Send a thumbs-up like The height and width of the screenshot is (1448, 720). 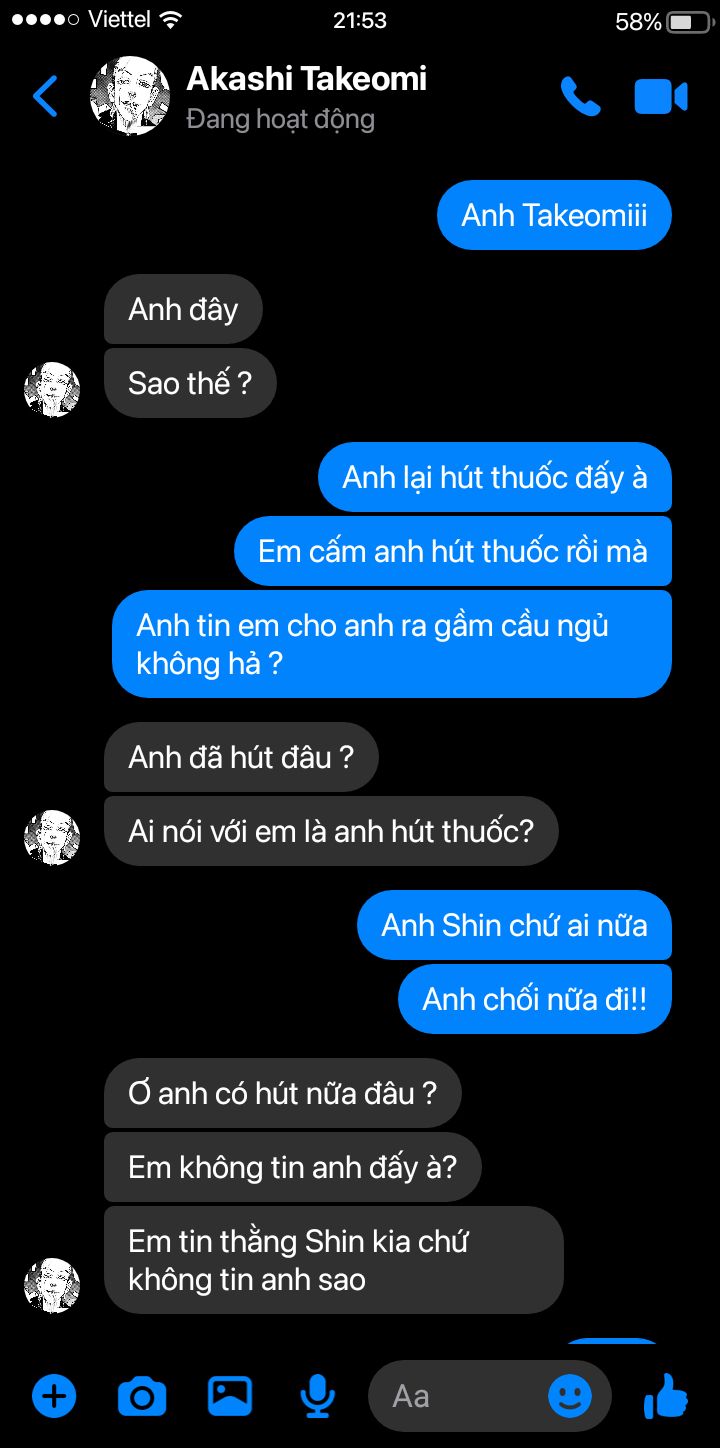point(666,1395)
